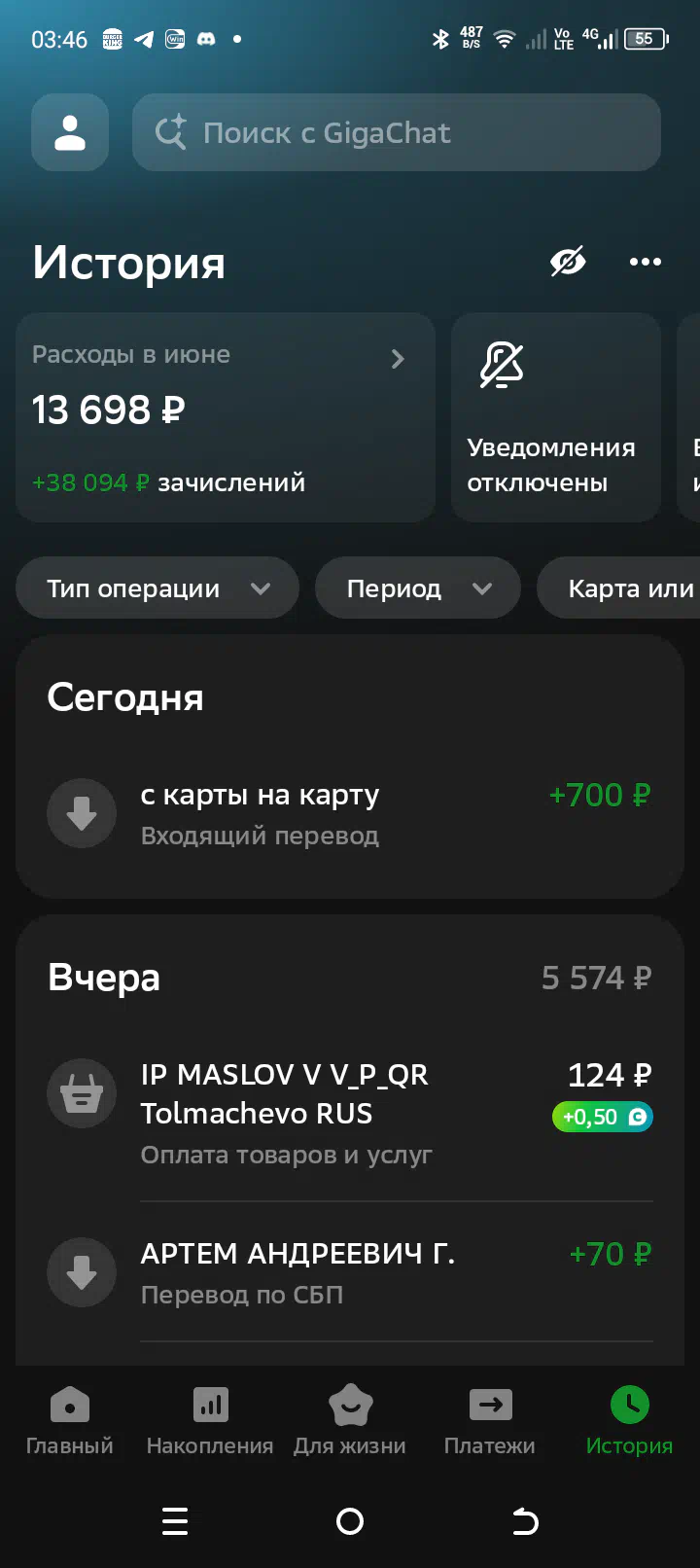Open the transfer from АРТЕМ АНДРЕЕВИЧ Г.
This screenshot has height=1568, width=700.
point(350,1272)
